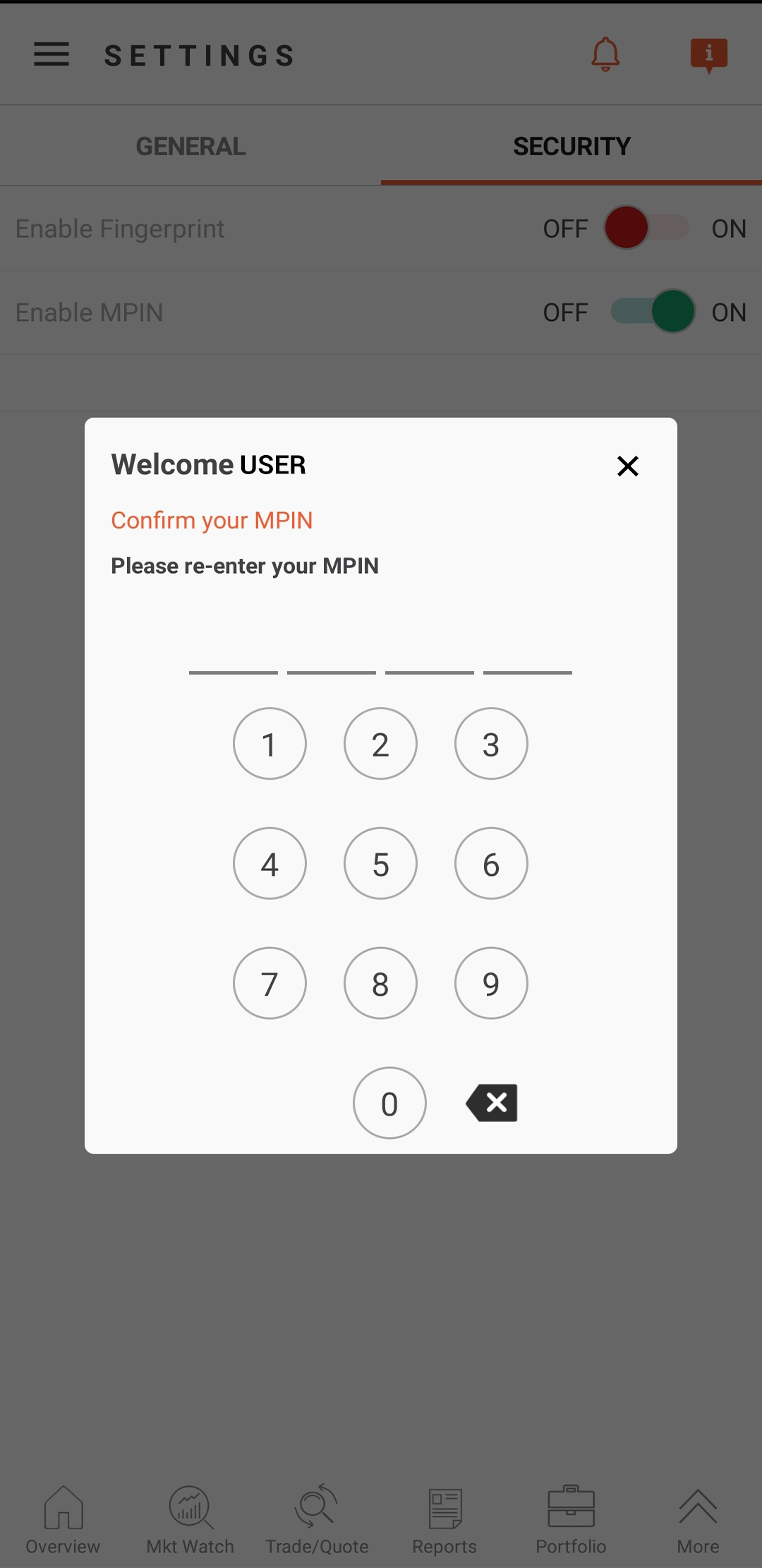
Task: Switch to the General tab
Action: click(x=190, y=146)
